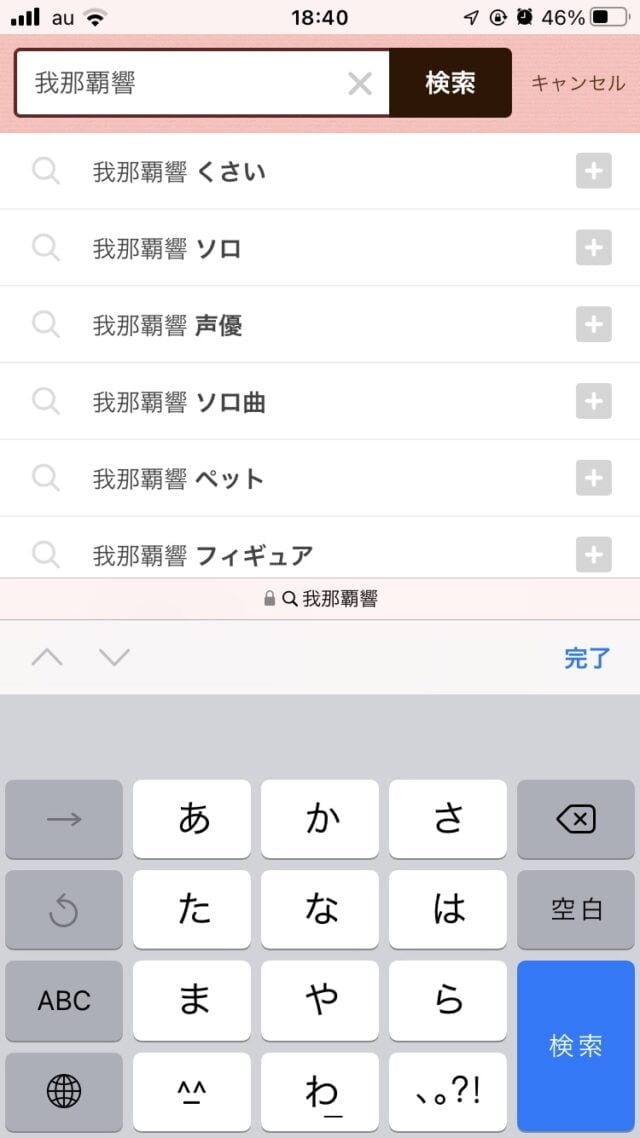Tap the address bar showing 我那覇響
Screen dimensions: 640x1138
tap(320, 599)
